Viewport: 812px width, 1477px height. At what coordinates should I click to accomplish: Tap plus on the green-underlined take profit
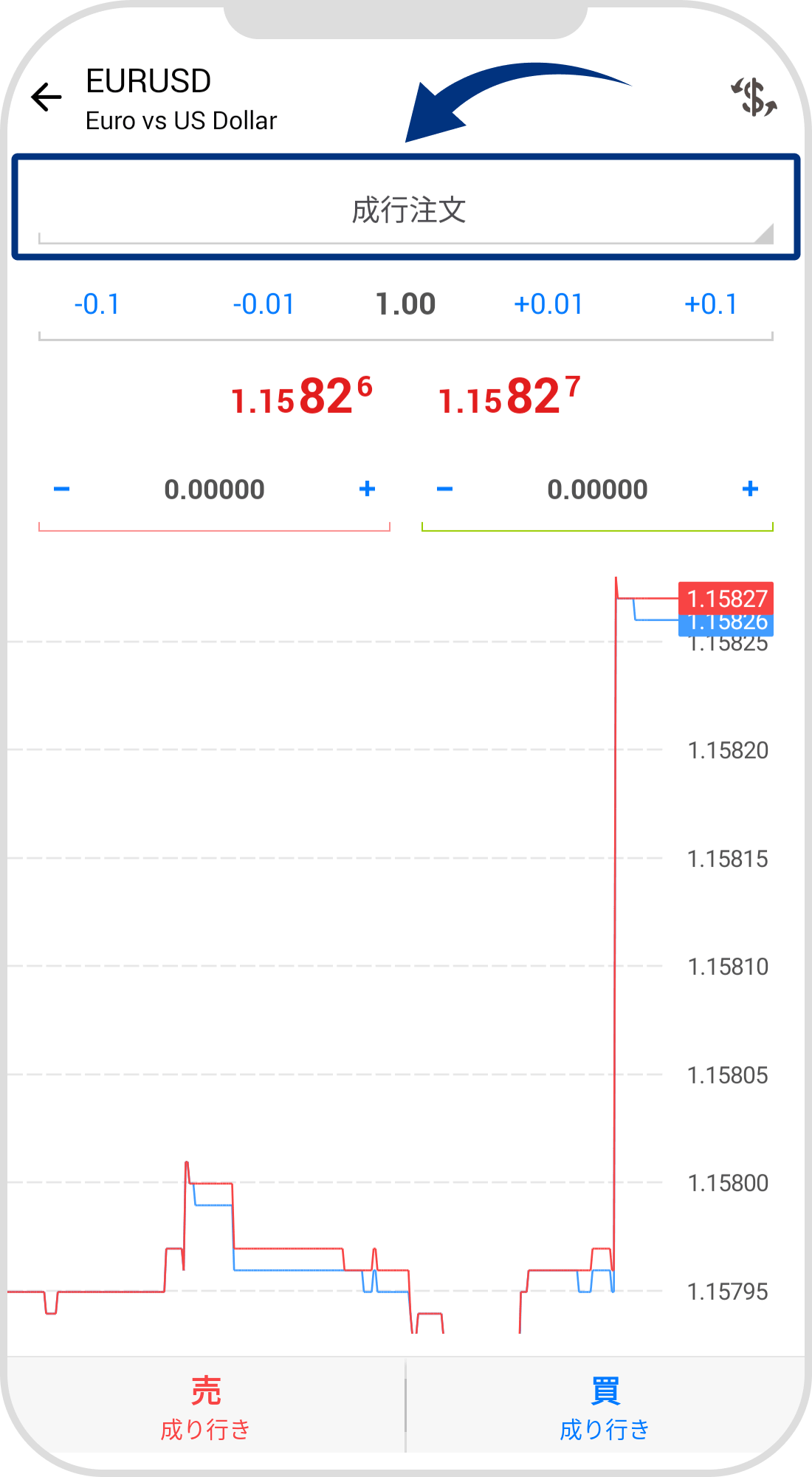[750, 489]
